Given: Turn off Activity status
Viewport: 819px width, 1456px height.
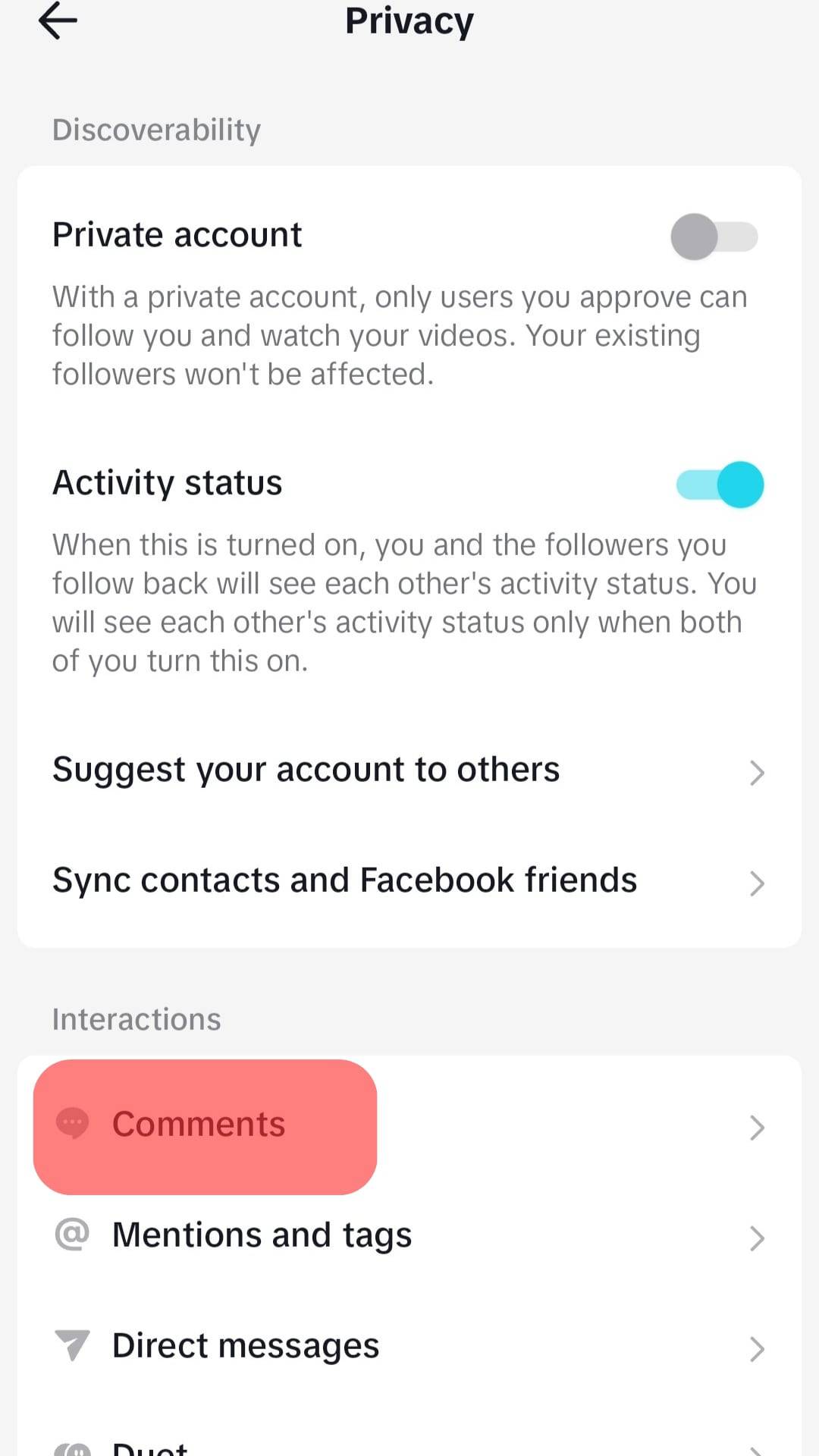Looking at the screenshot, I should point(720,485).
